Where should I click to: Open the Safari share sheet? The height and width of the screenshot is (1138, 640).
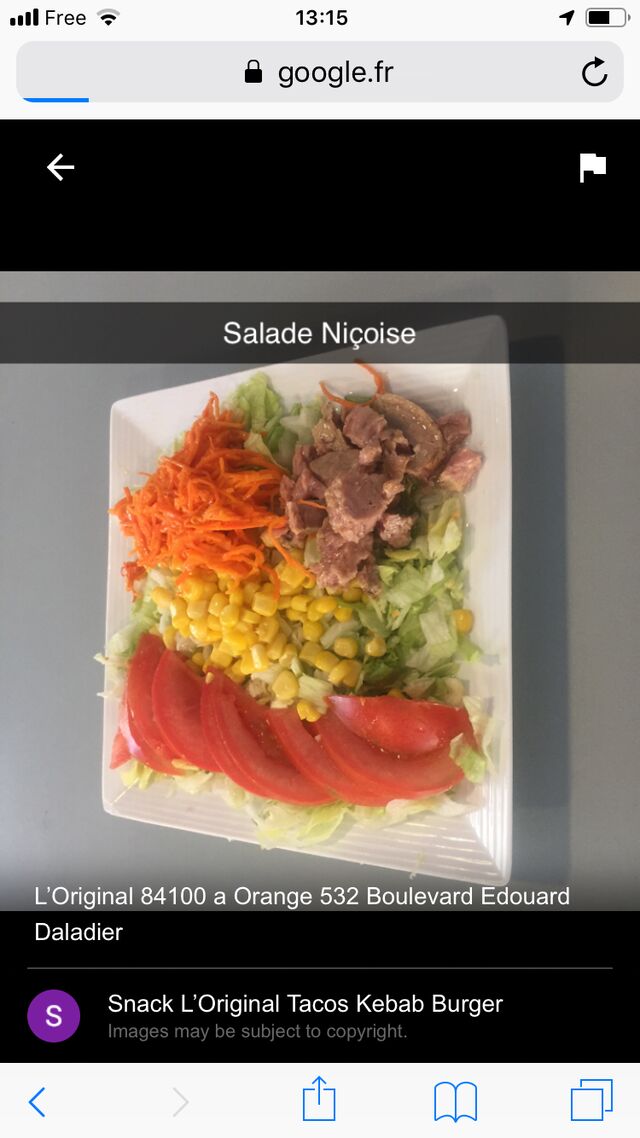coord(319,1099)
